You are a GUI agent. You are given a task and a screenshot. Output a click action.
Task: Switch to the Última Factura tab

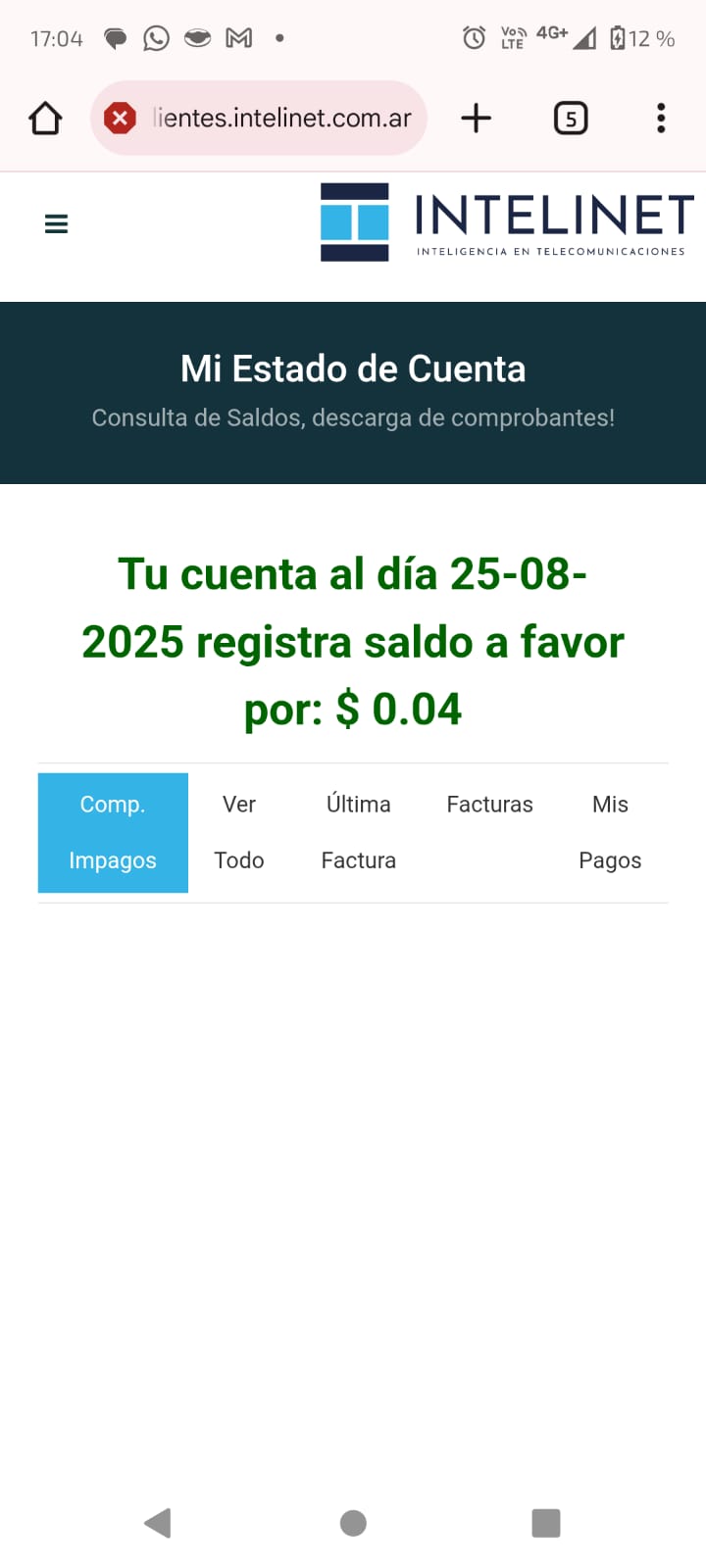[359, 832]
